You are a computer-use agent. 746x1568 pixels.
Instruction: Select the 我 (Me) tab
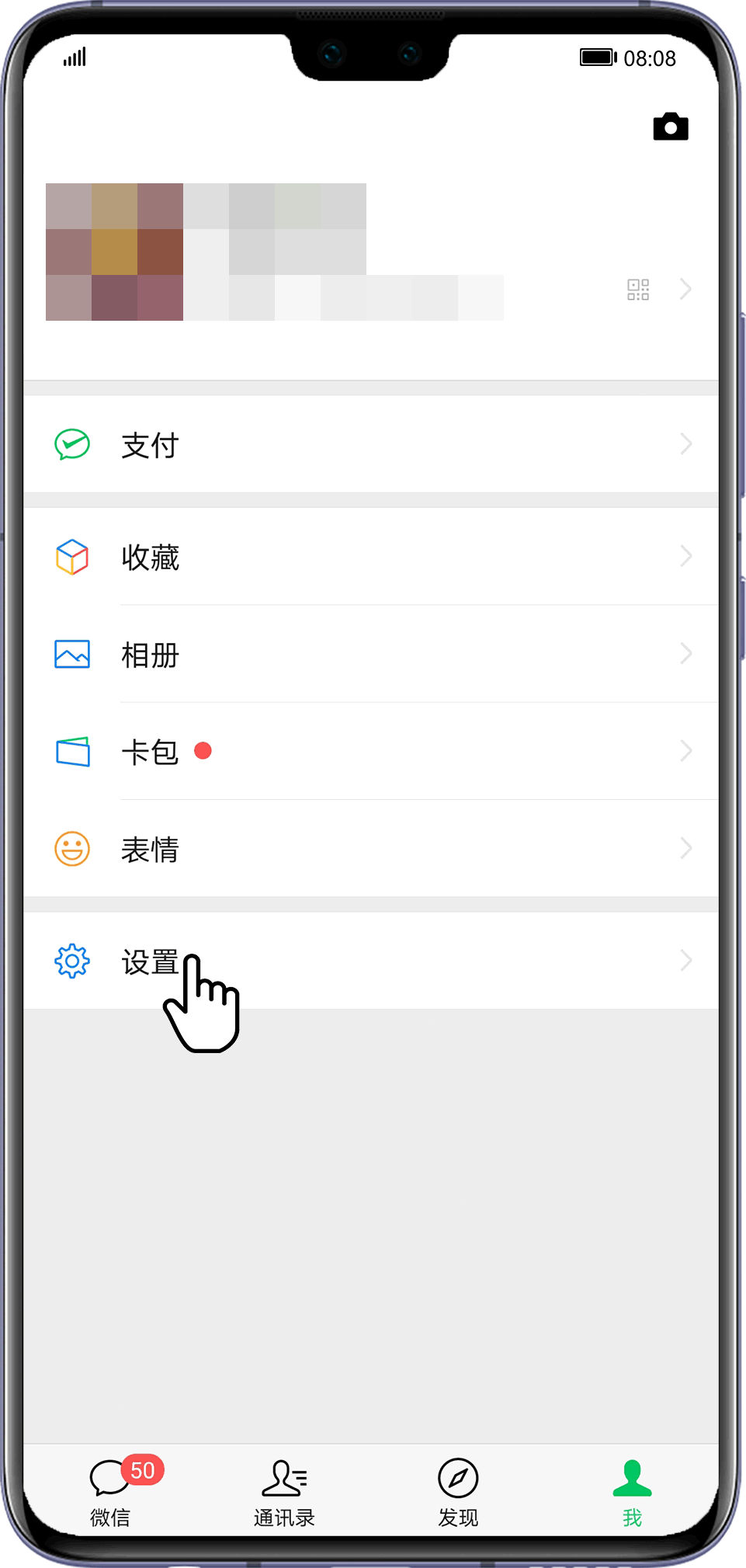coord(632,1491)
